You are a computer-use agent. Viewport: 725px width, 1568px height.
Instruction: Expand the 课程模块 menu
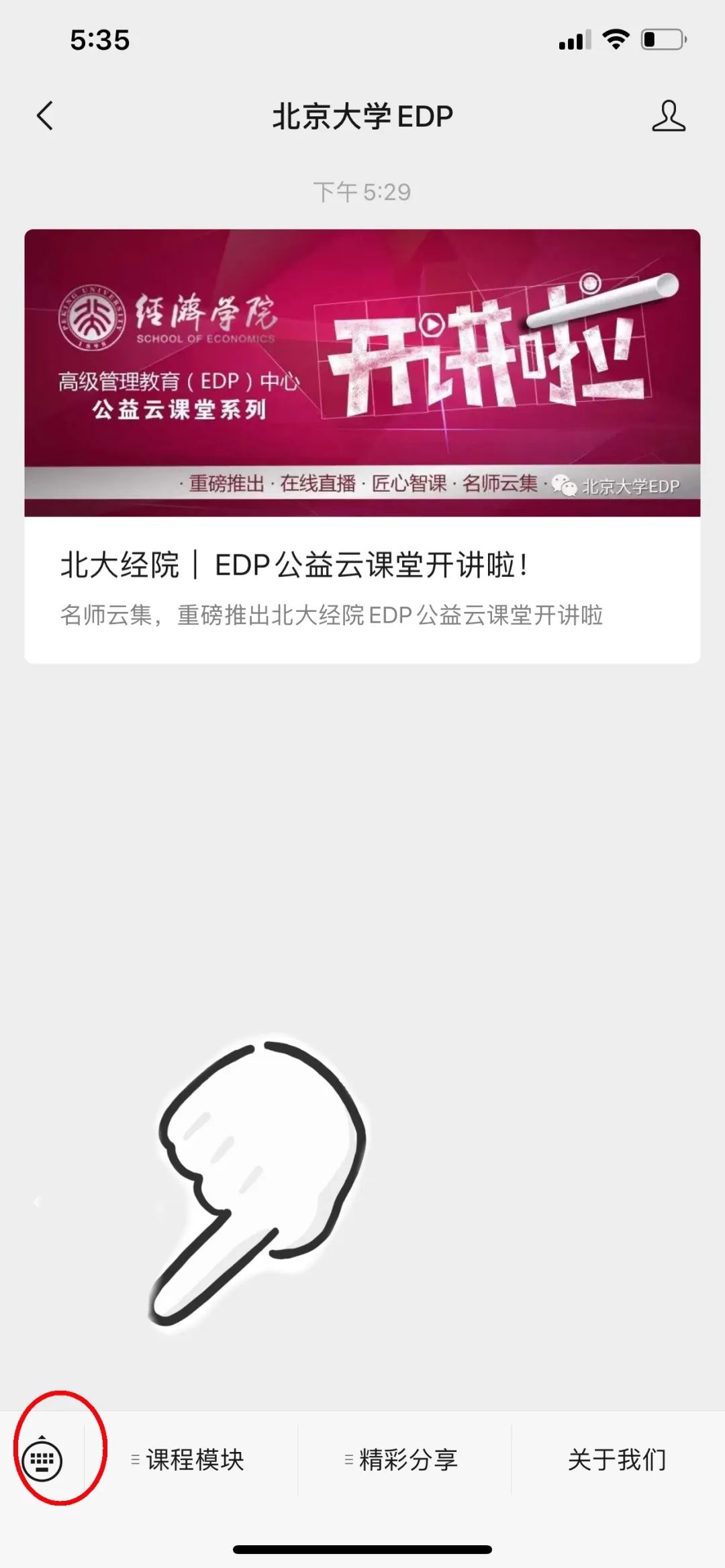coord(189,1460)
